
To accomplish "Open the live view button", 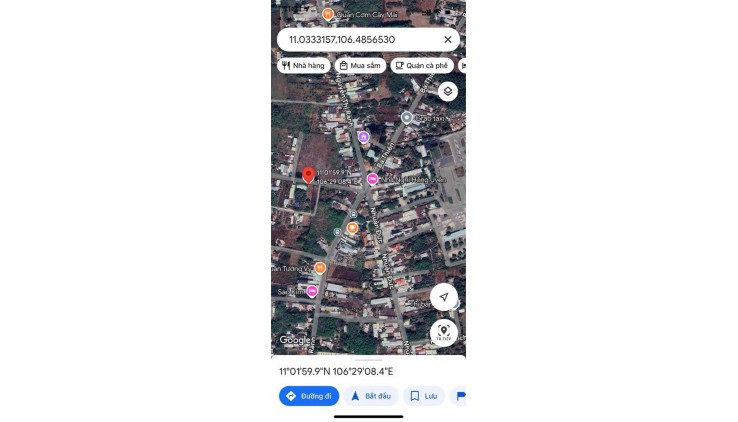I will (x=444, y=331).
